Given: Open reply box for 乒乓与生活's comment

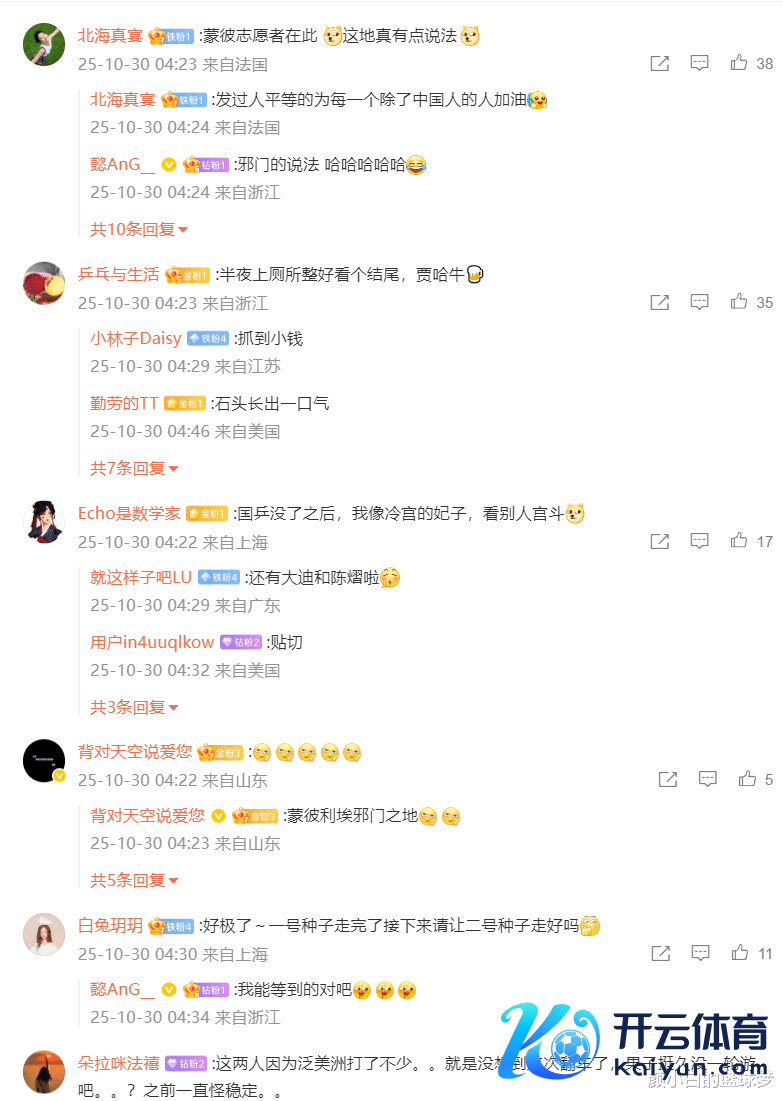Looking at the screenshot, I should pos(699,302).
